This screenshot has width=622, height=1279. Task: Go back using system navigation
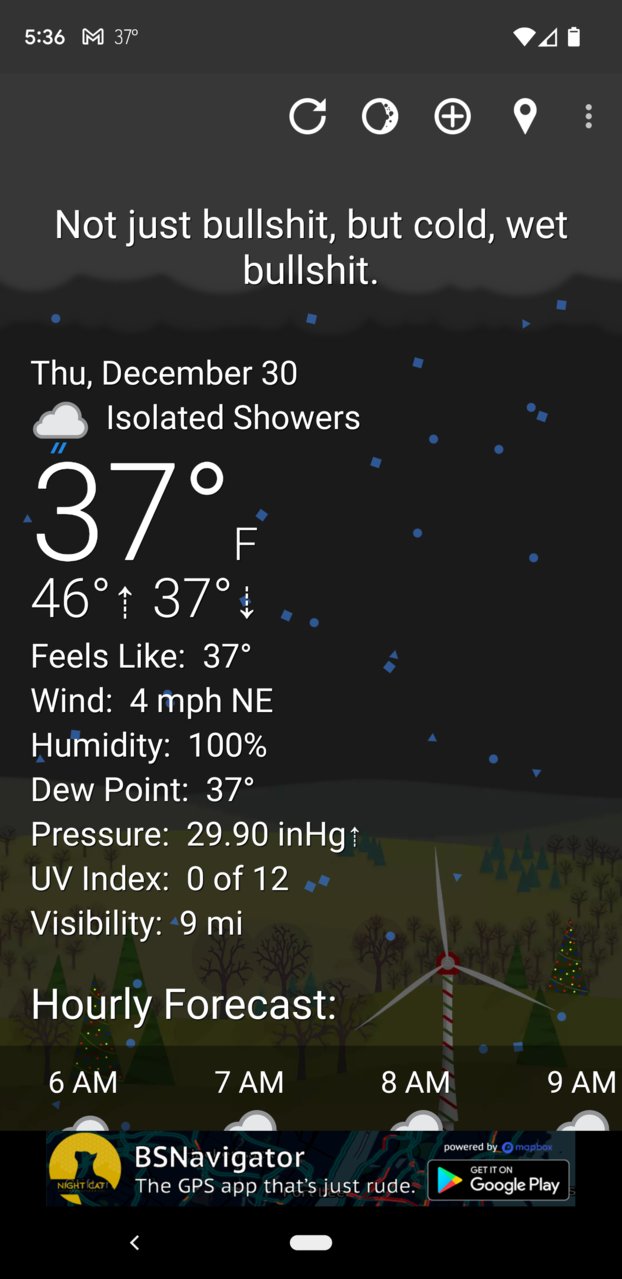[135, 1242]
